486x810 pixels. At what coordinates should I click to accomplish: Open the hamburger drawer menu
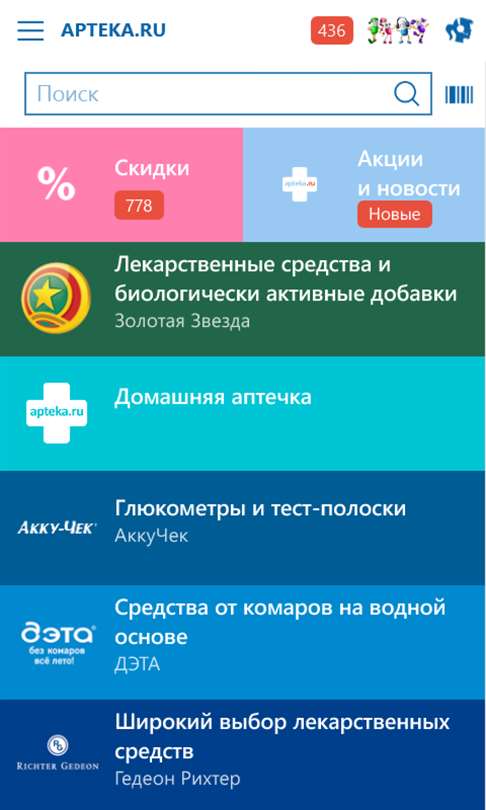(30, 30)
